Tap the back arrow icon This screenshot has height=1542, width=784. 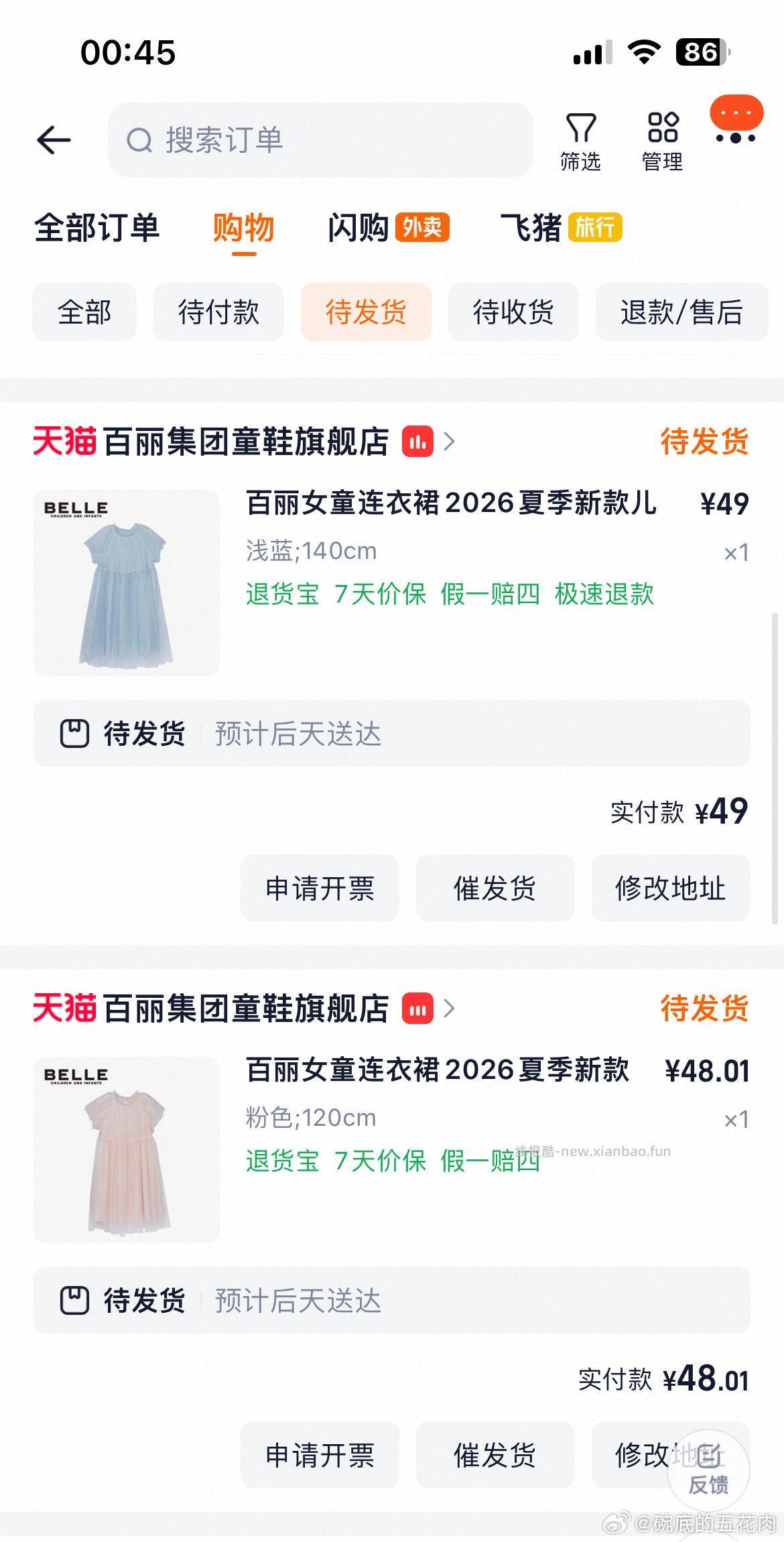point(52,141)
